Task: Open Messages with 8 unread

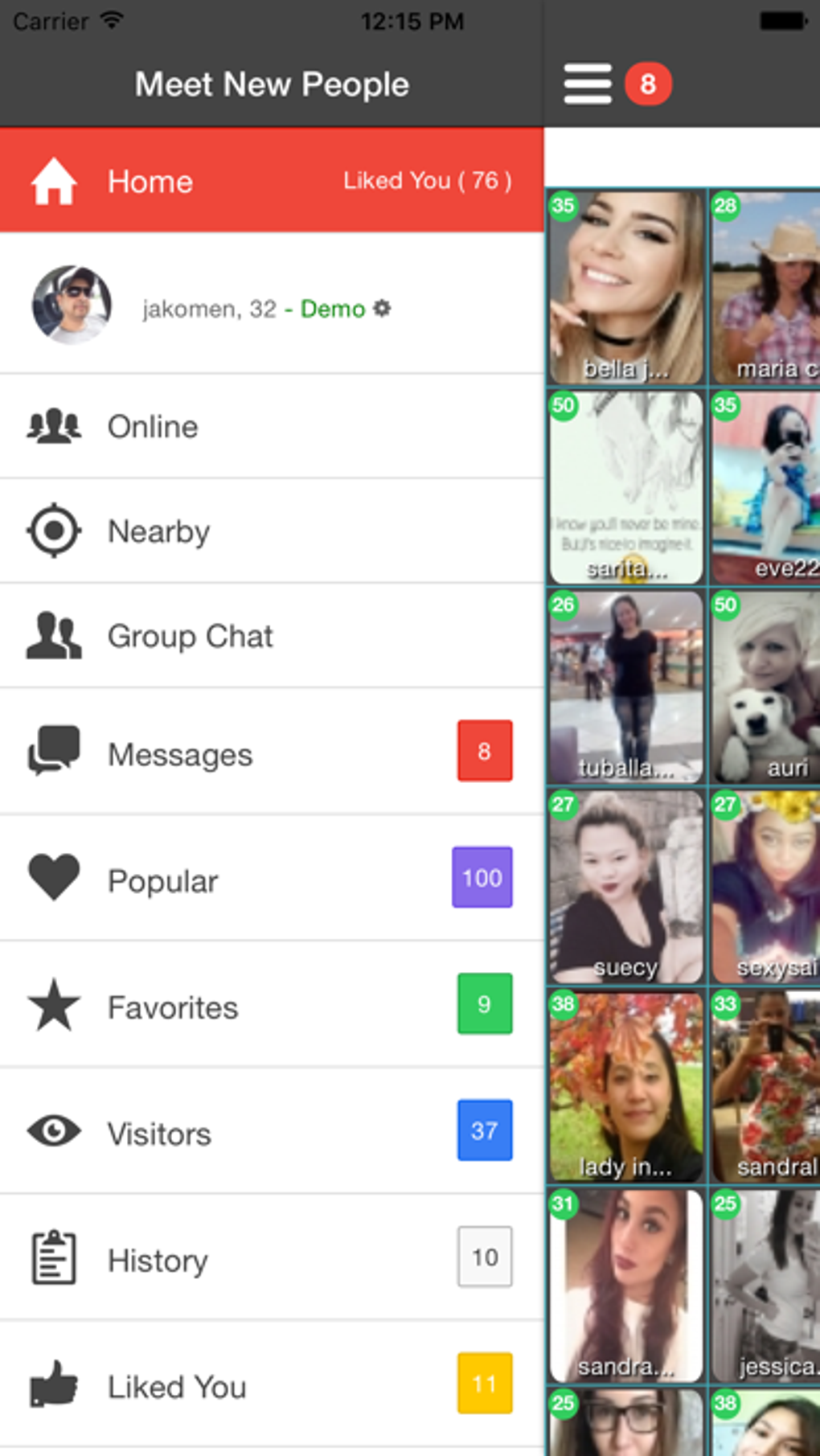Action: tap(271, 753)
